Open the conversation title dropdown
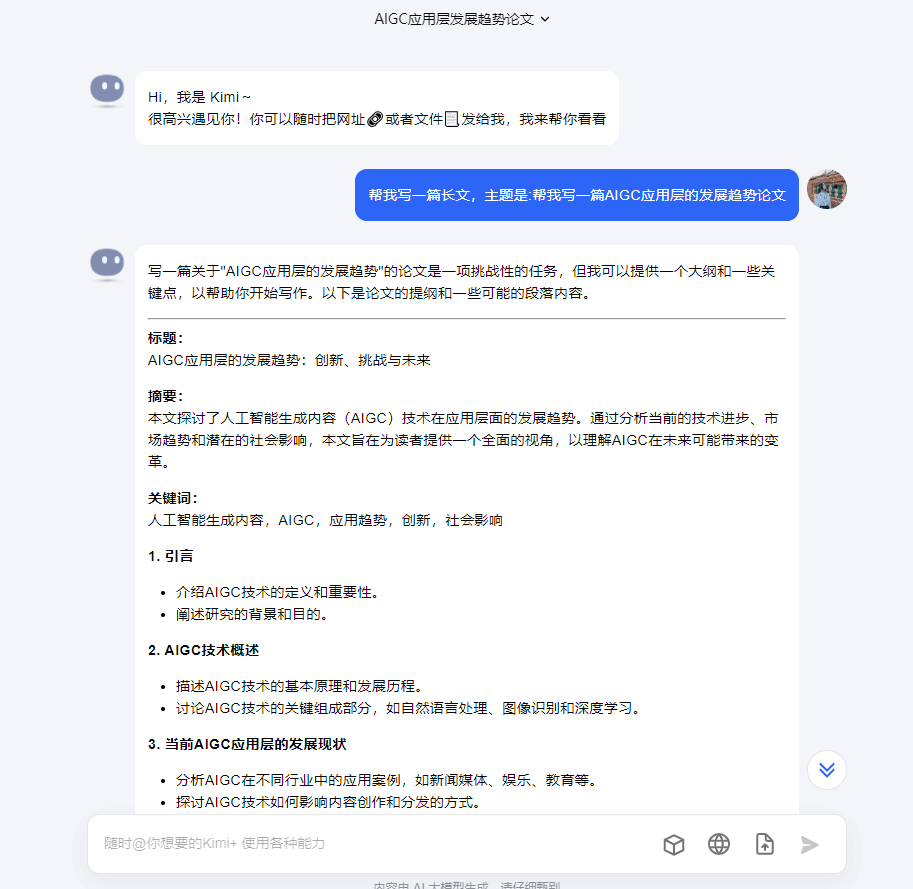Screen dimensions: 913x889 pos(462,19)
